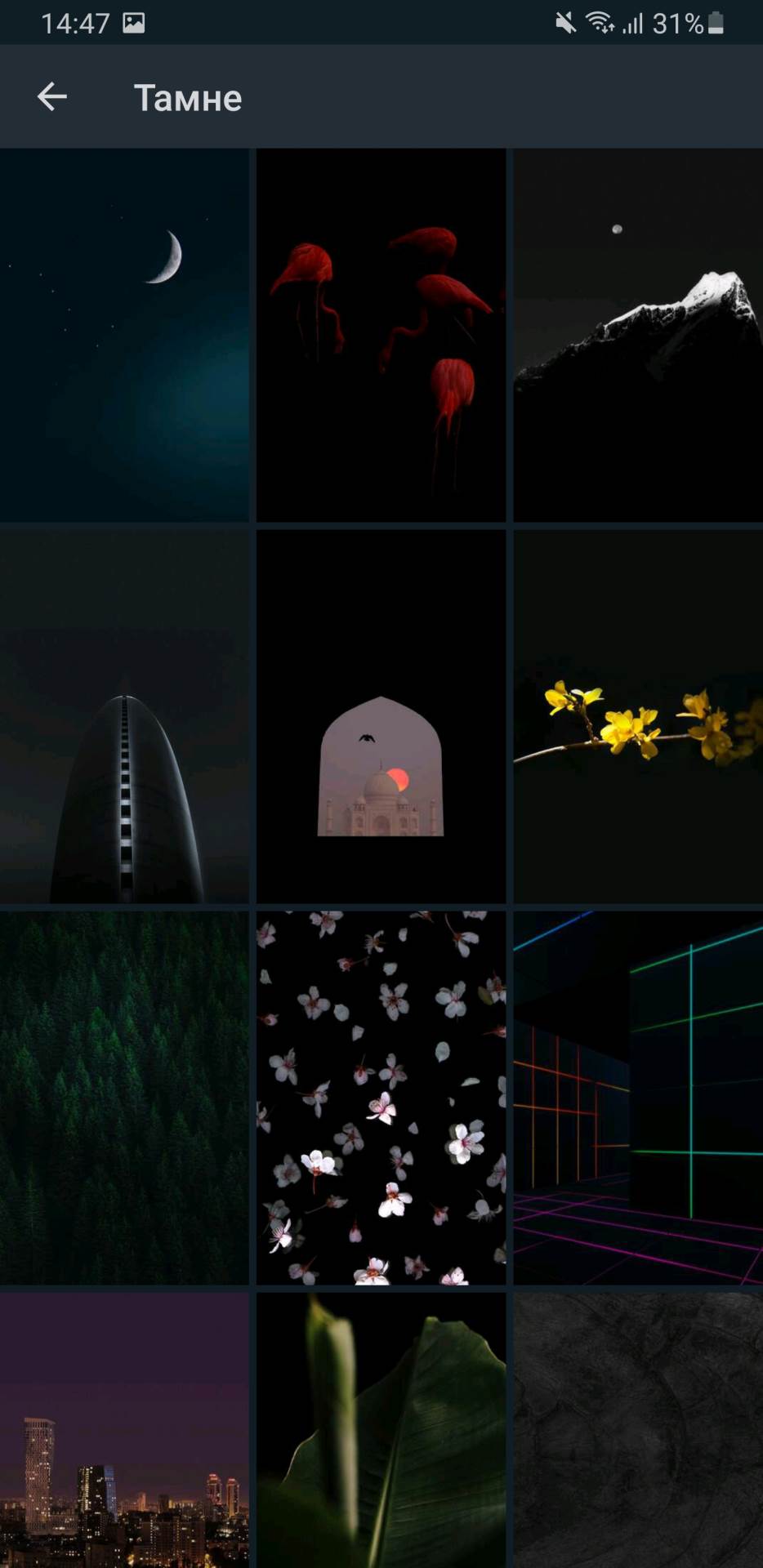
Task: Choose the snowy mountain peak wallpaper
Action: (638, 335)
